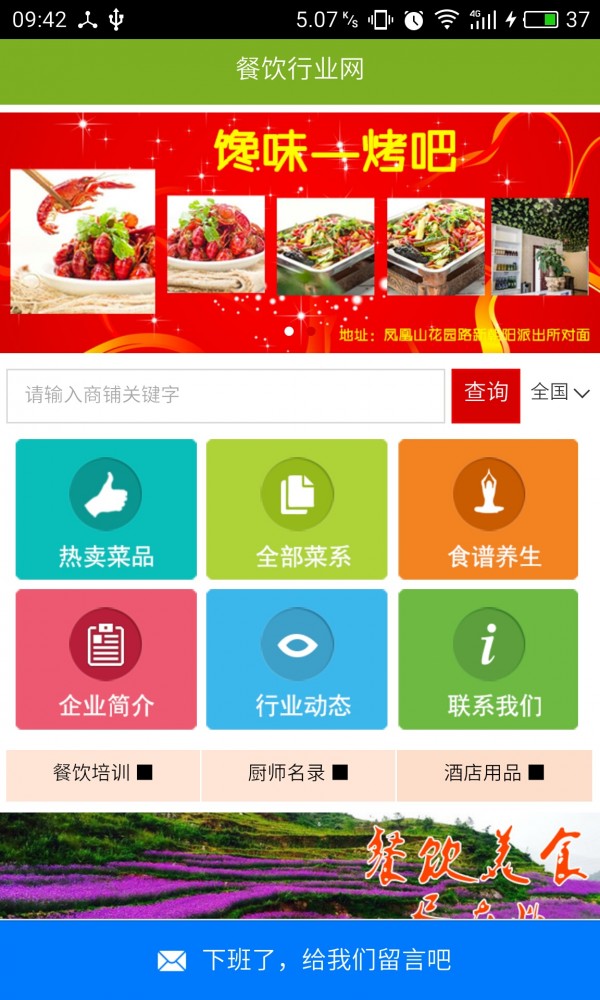The image size is (600, 1000).
Task: Open the 馋味一烤吧 banner ad
Action: coord(300,232)
